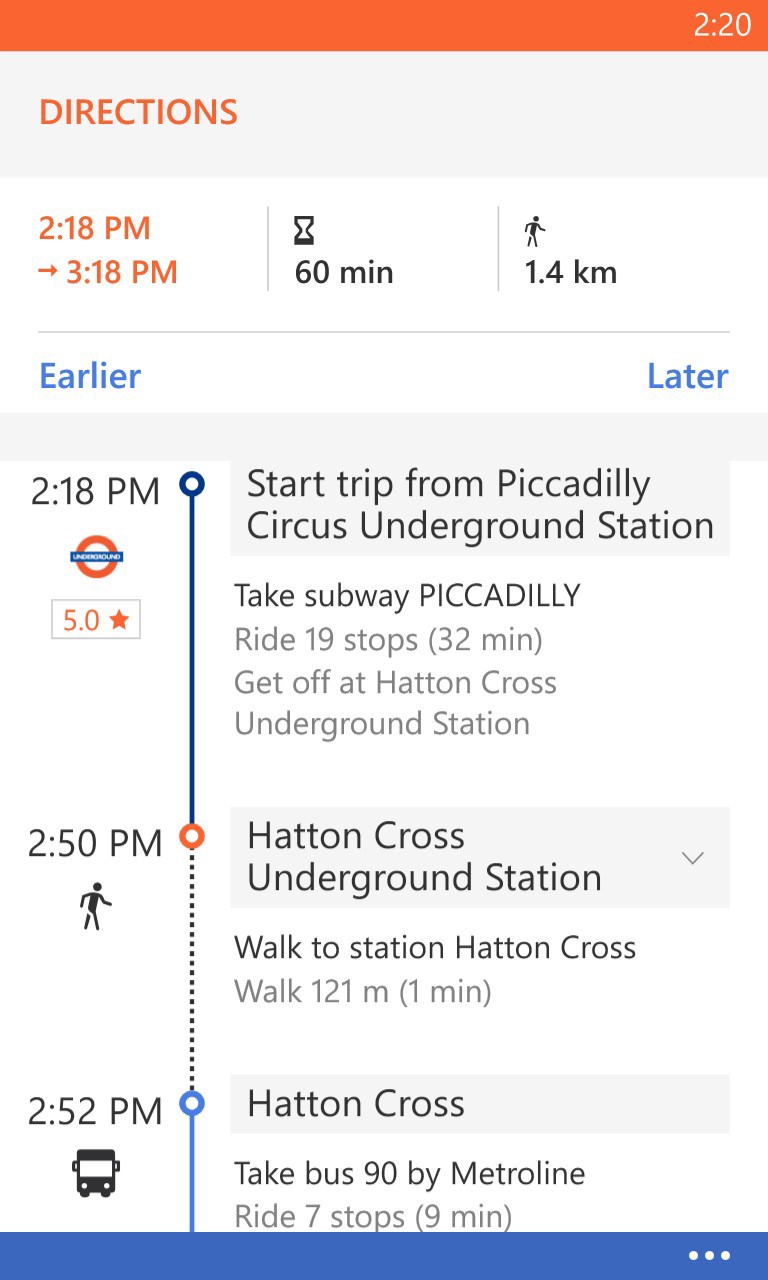Open the Piccadilly Circus start trip step
The height and width of the screenshot is (1280, 768).
(480, 506)
